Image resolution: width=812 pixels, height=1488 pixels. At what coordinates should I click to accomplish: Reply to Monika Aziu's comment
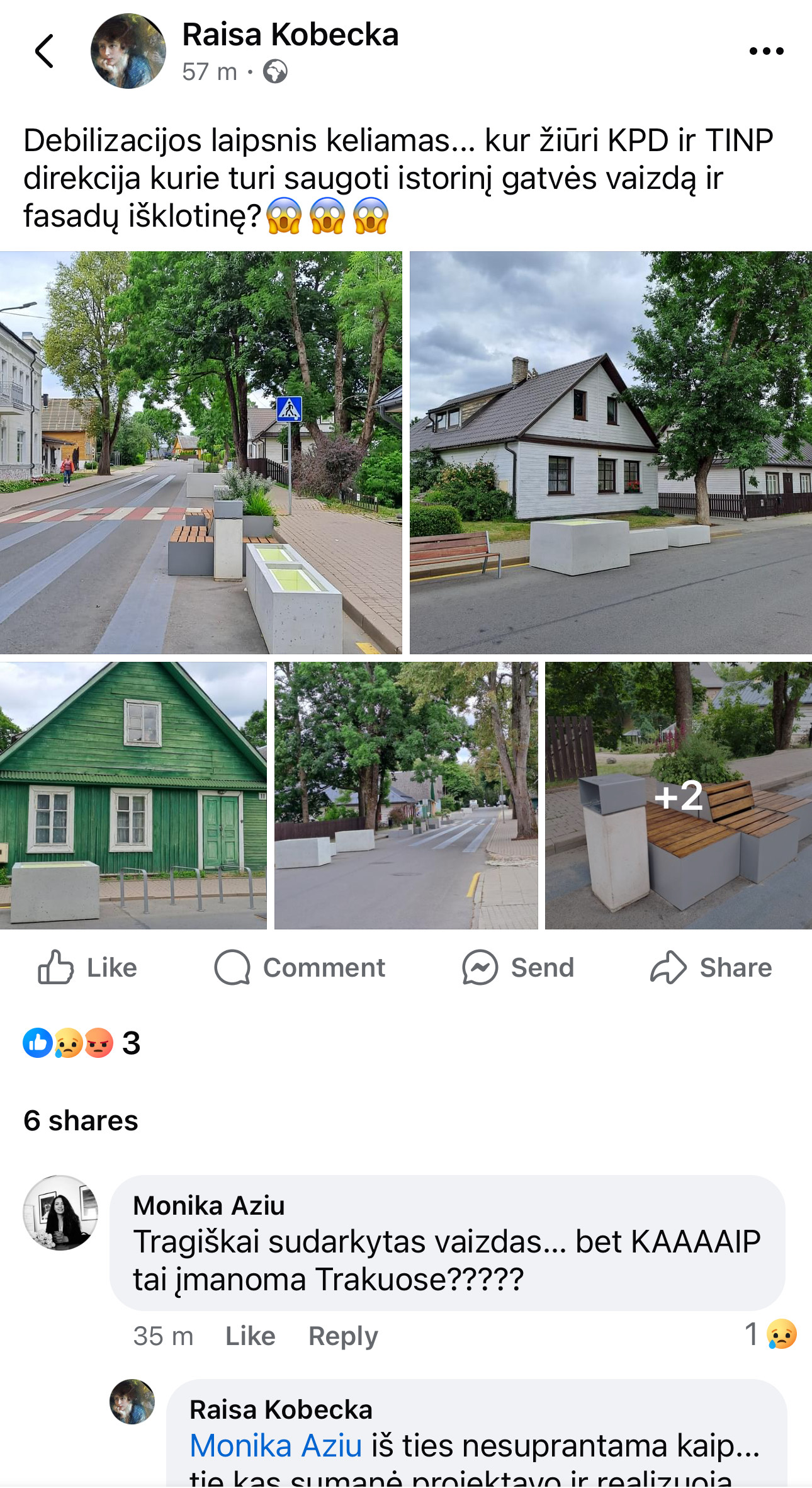pos(343,1336)
